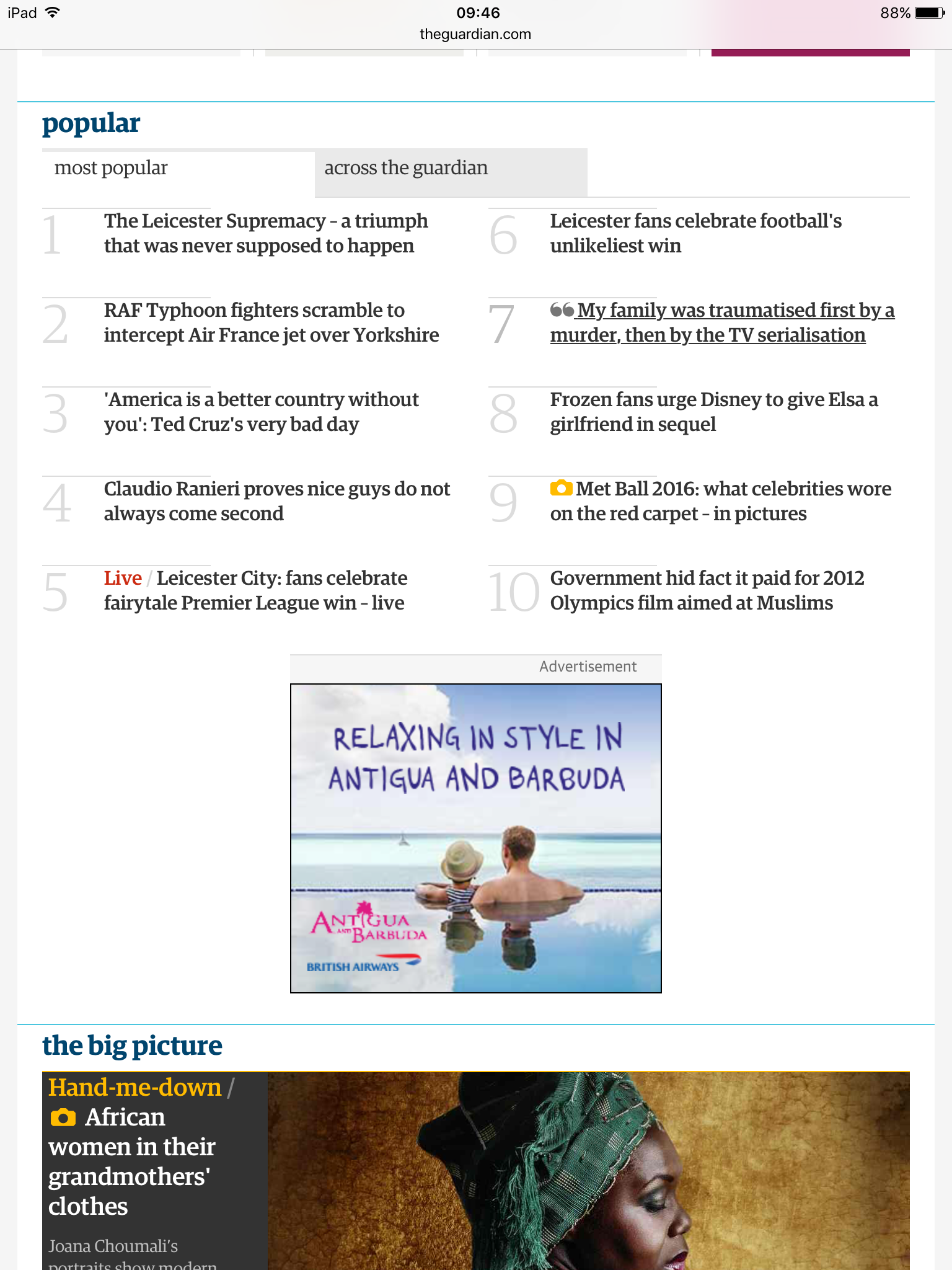This screenshot has height=1270, width=952.
Task: Open Leicester fans celebrate unlikeliest win
Action: click(695, 234)
